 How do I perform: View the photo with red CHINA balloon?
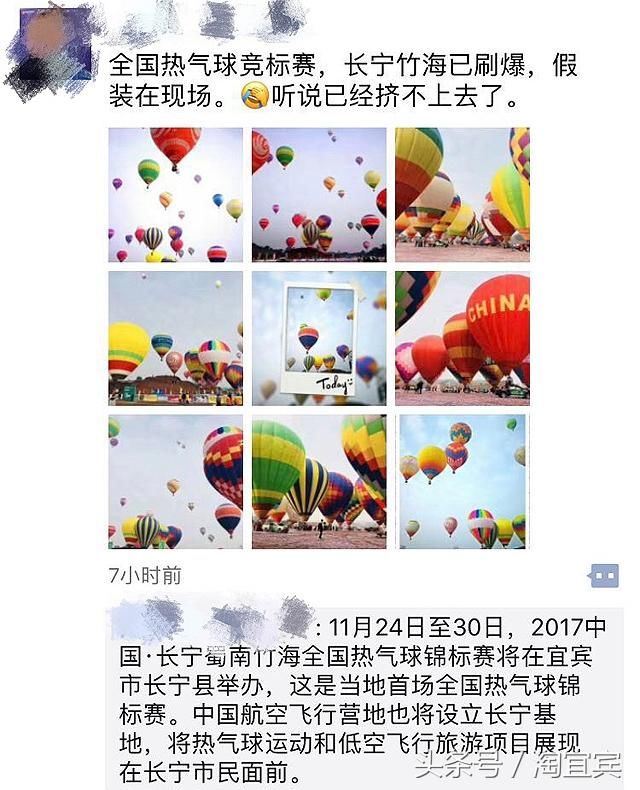pos(462,338)
